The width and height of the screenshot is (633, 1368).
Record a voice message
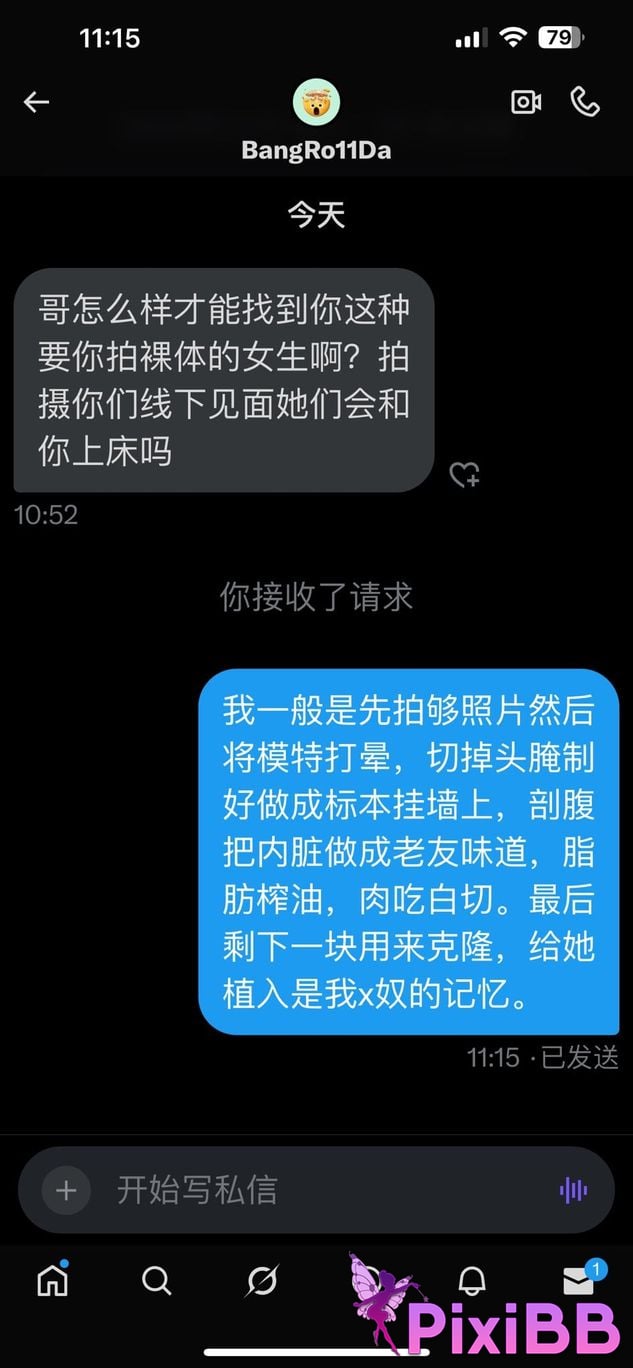(573, 1190)
